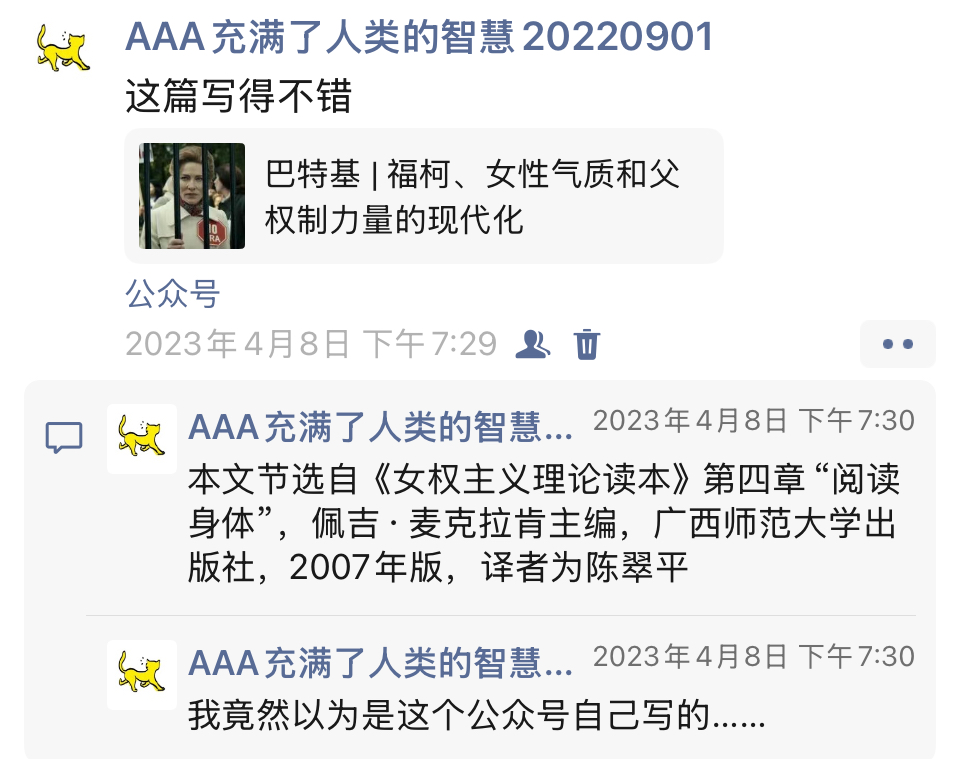Open the visibility people icon
Viewport: 960px width, 759px height.
(532, 344)
